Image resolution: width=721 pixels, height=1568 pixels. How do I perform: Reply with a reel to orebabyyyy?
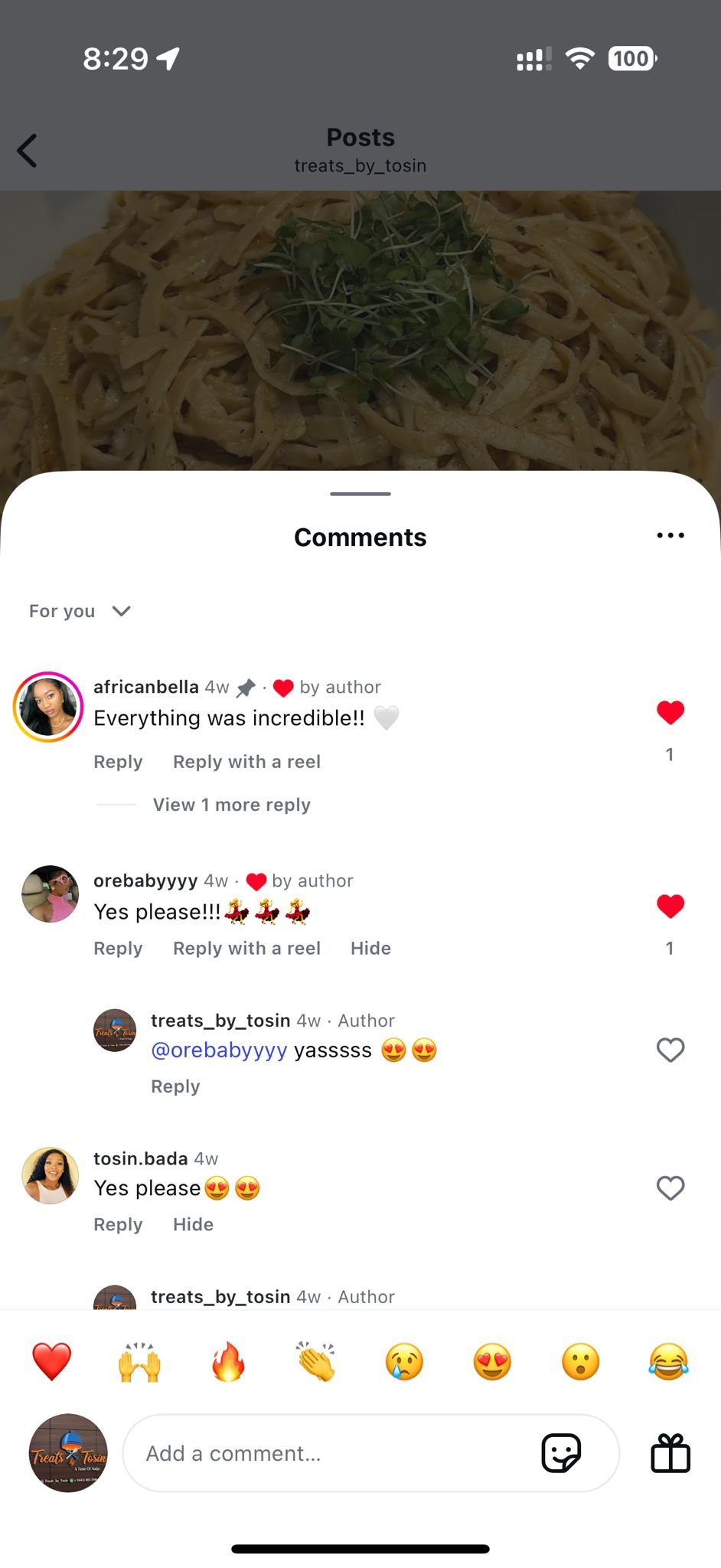pyautogui.click(x=246, y=948)
